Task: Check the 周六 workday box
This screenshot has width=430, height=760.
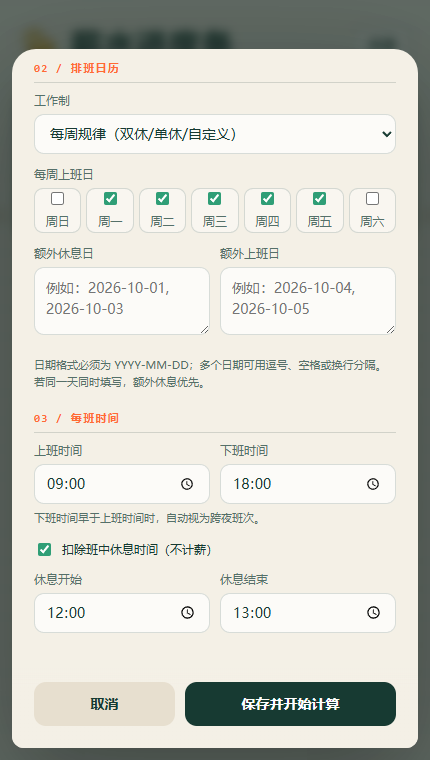Action: point(372,199)
